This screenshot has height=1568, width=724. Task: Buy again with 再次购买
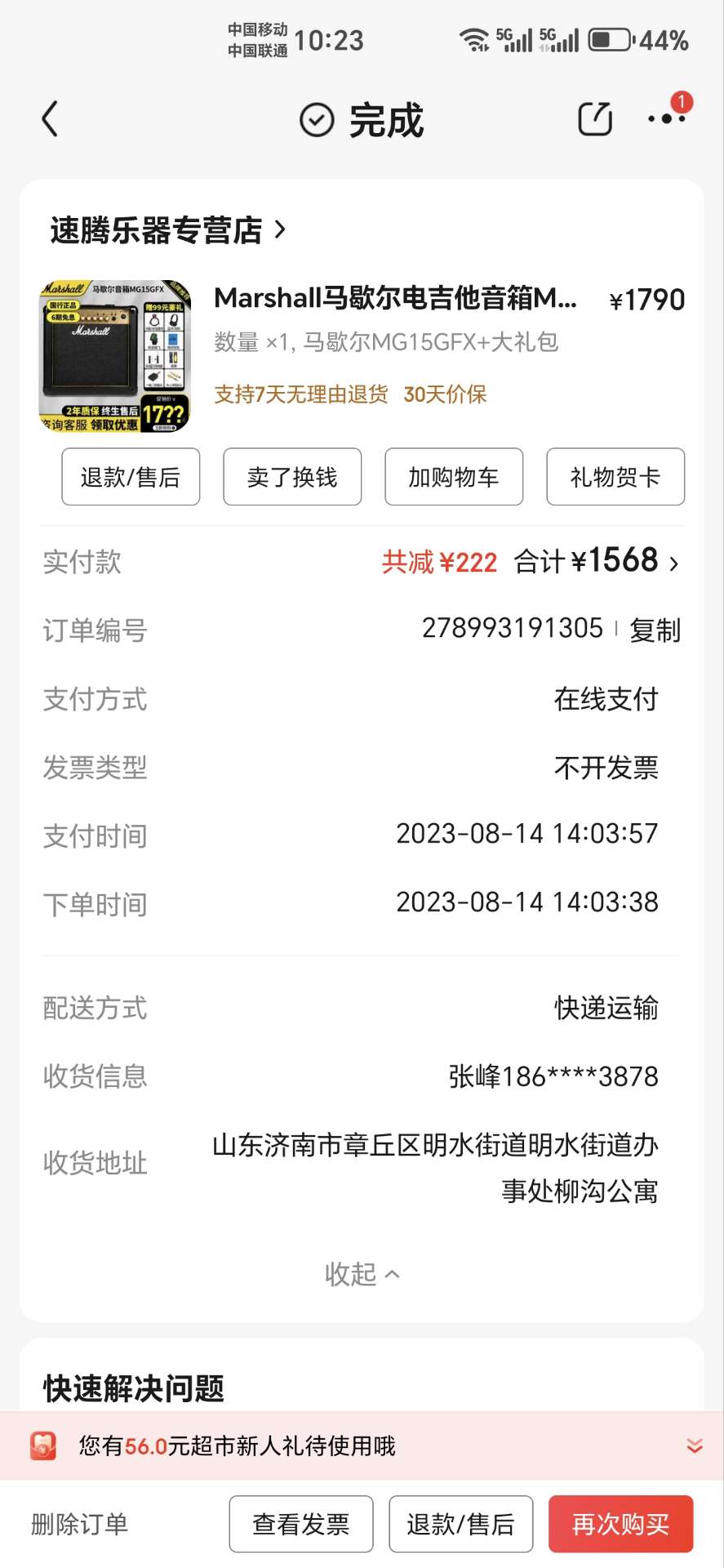[x=621, y=1524]
